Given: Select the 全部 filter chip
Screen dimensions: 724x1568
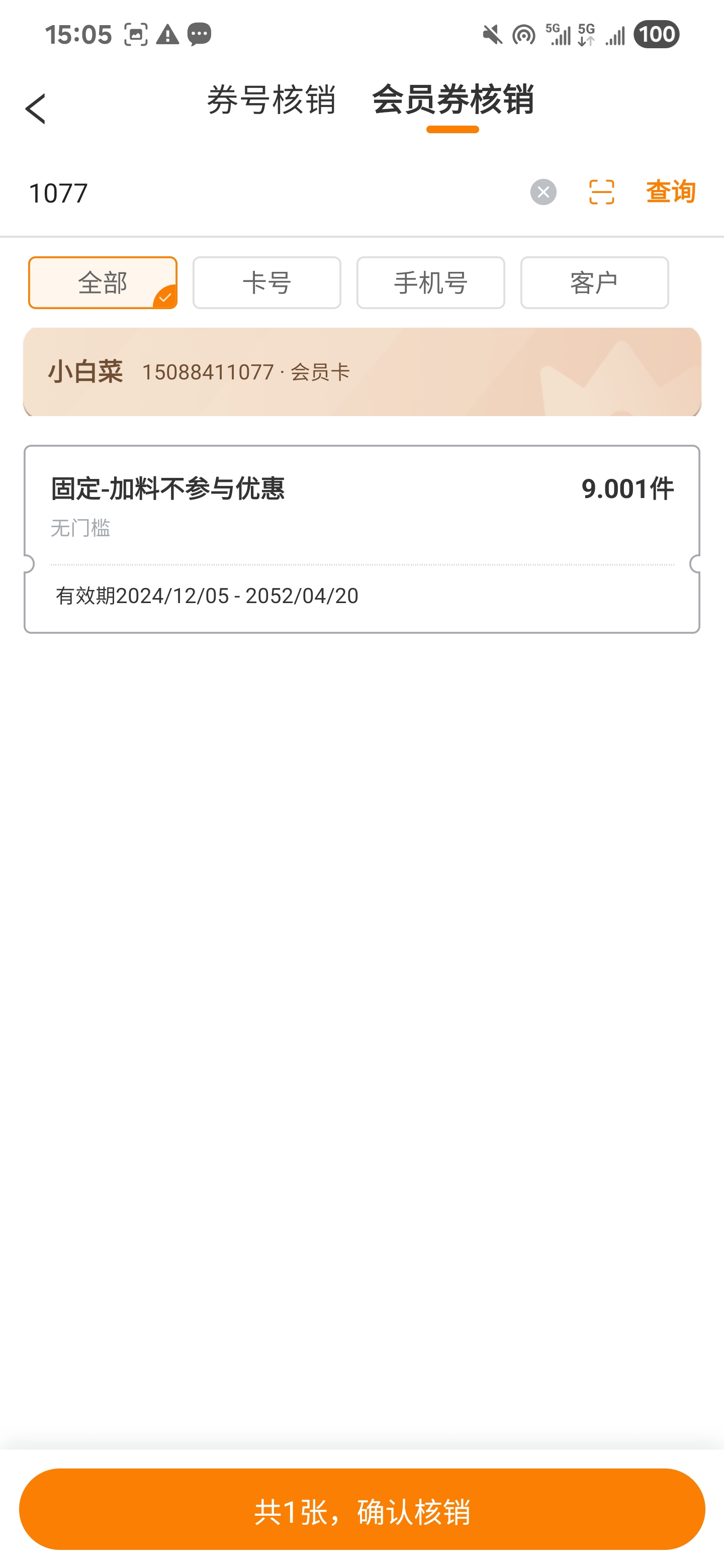Looking at the screenshot, I should pyautogui.click(x=103, y=282).
